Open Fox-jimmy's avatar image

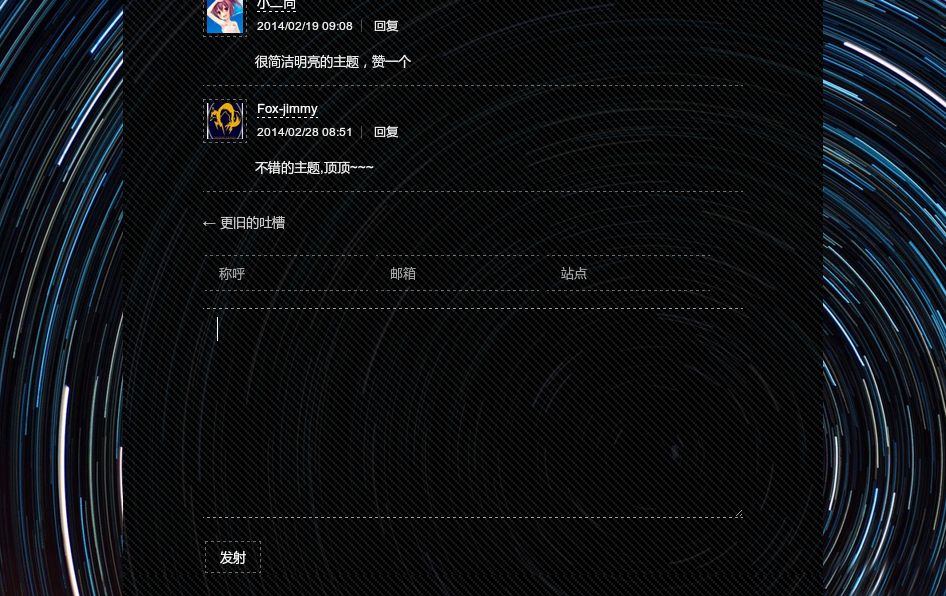pos(225,121)
